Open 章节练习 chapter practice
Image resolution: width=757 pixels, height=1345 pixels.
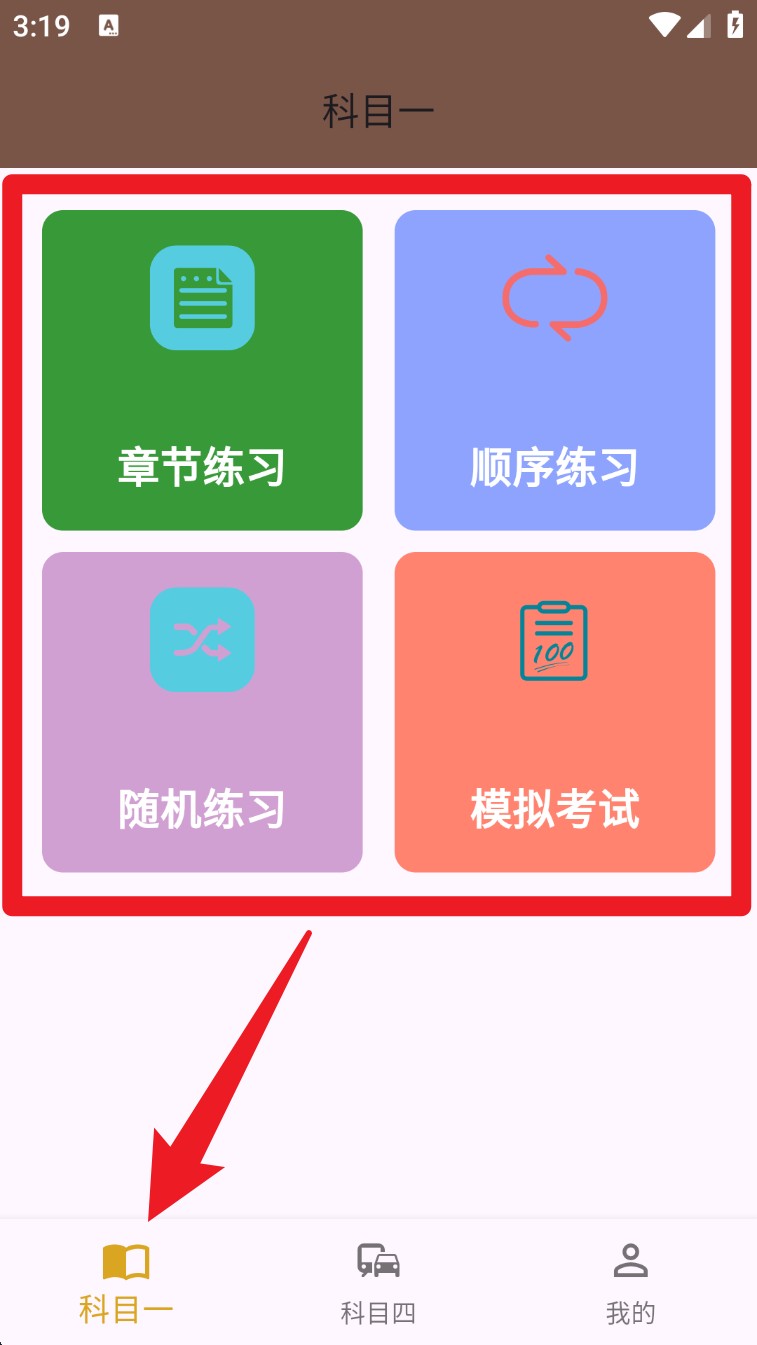(202, 370)
